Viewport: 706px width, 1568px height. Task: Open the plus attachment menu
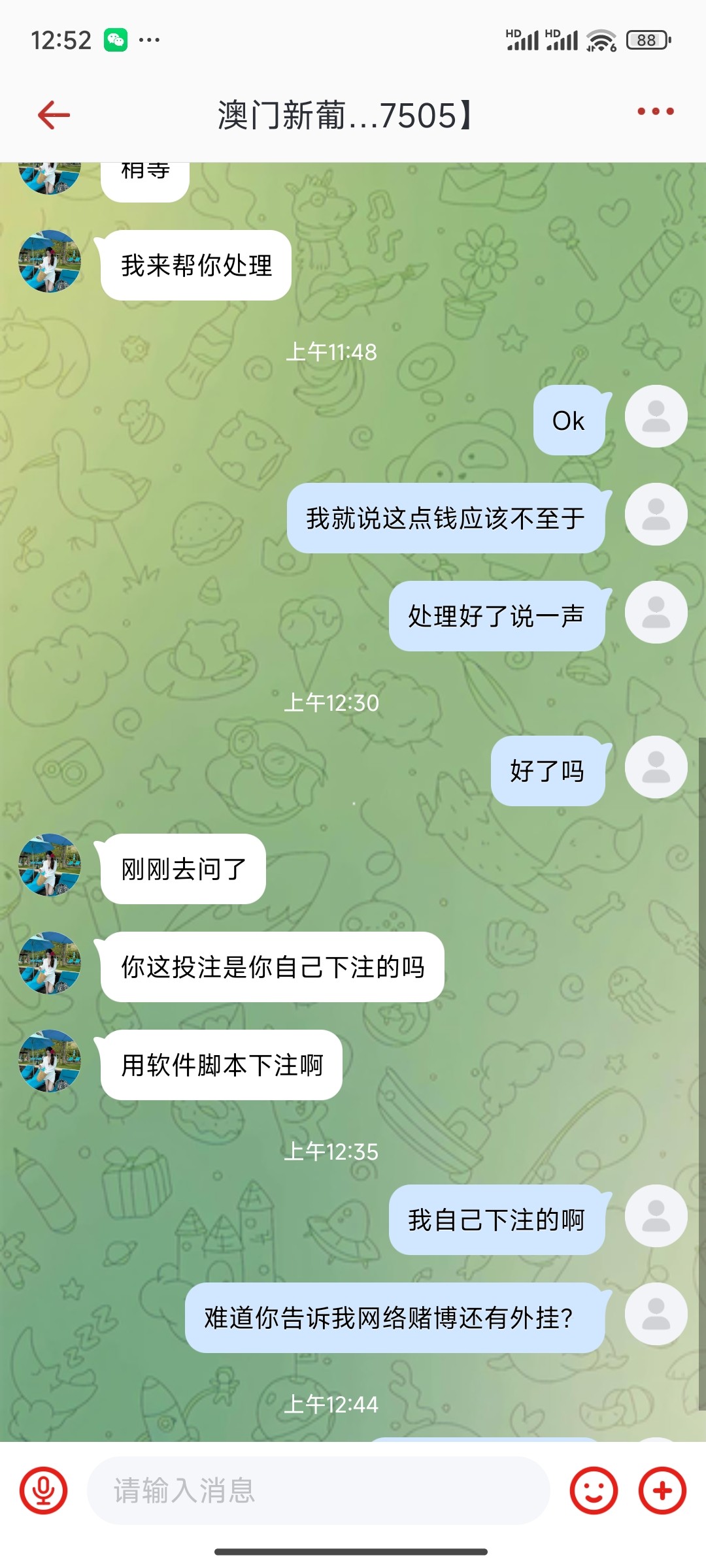click(662, 1490)
